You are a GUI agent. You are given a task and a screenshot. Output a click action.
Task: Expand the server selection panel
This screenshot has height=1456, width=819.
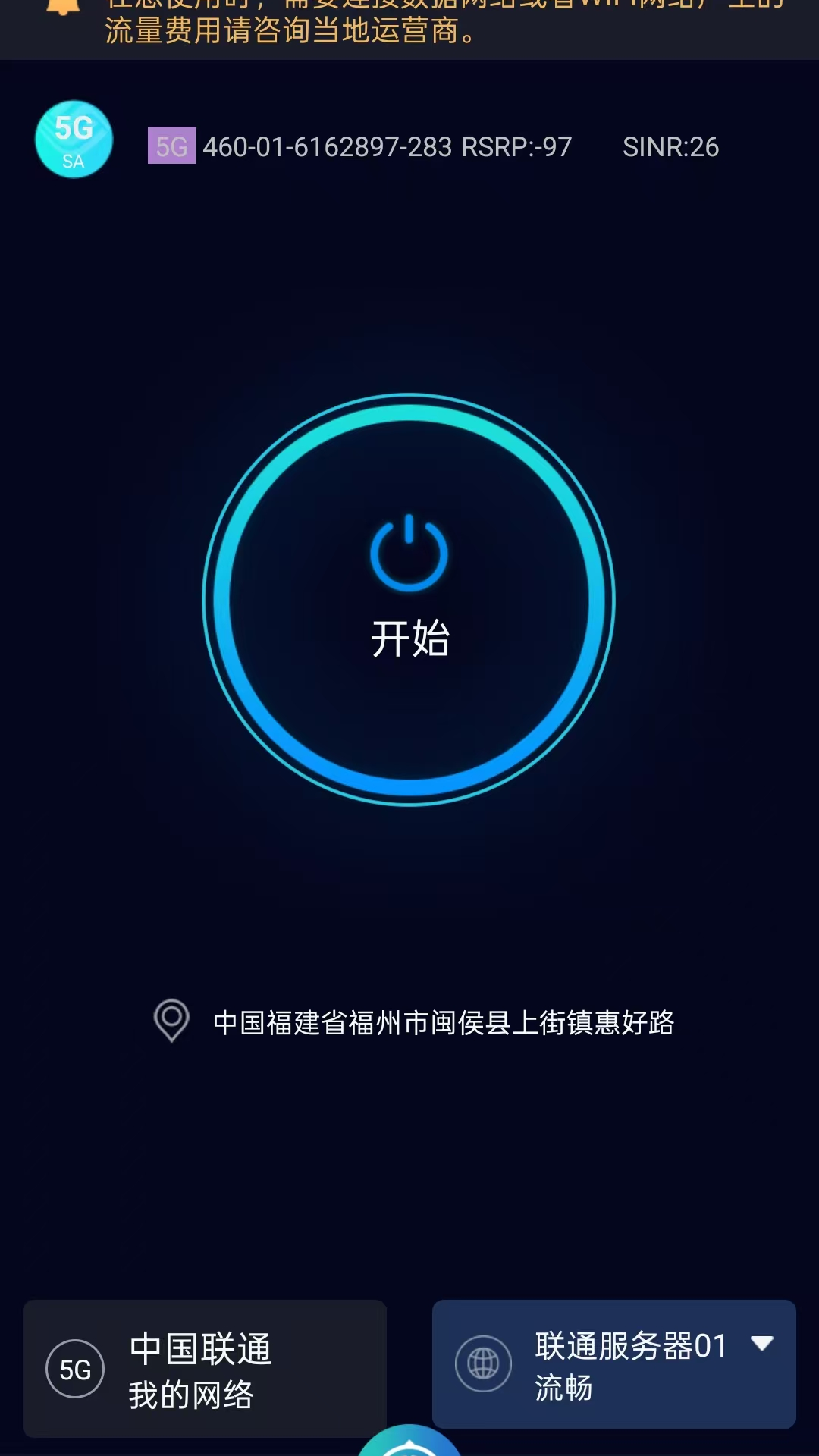coord(614,1363)
